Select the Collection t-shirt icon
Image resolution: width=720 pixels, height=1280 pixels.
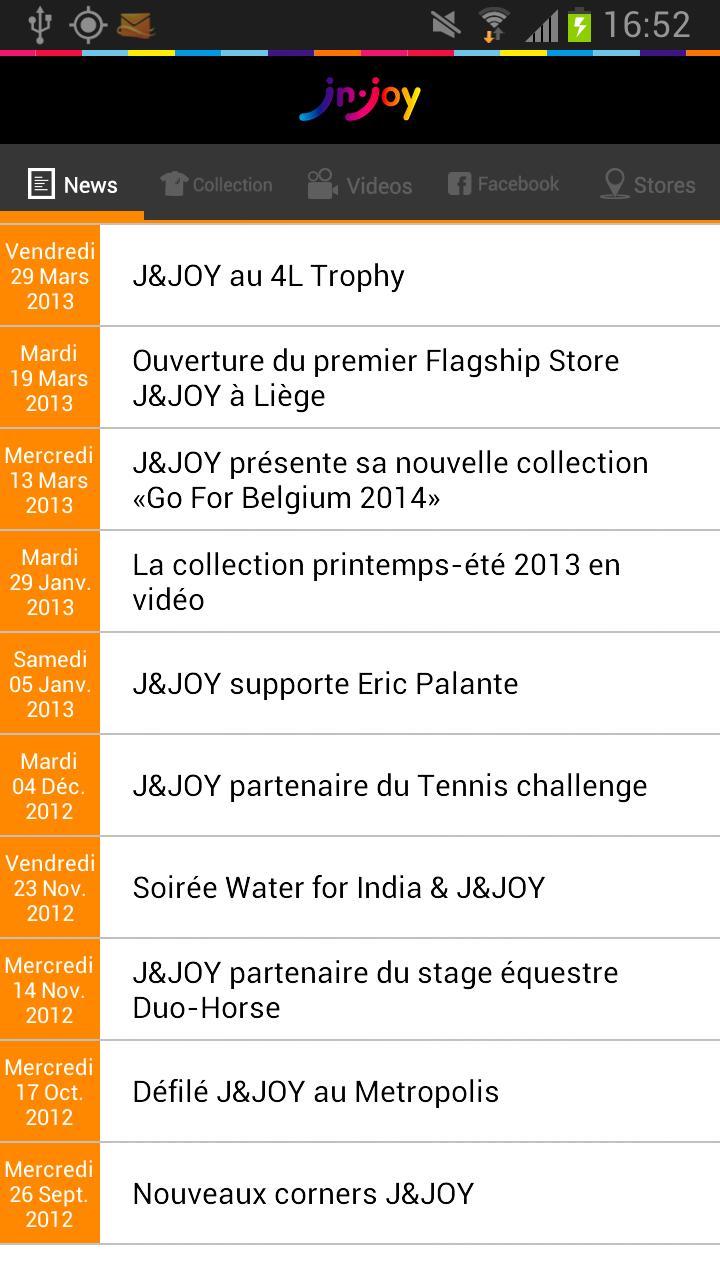(x=173, y=183)
